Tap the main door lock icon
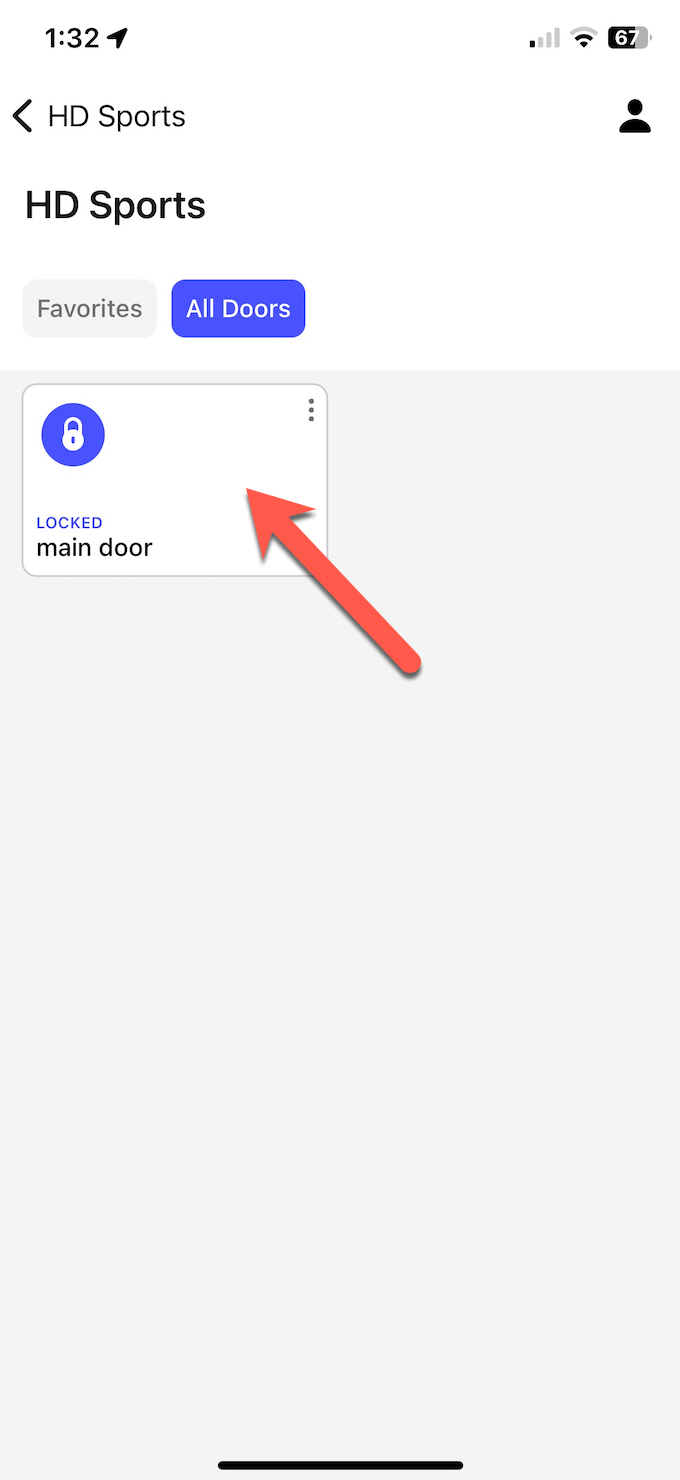This screenshot has width=680, height=1480. click(x=73, y=435)
